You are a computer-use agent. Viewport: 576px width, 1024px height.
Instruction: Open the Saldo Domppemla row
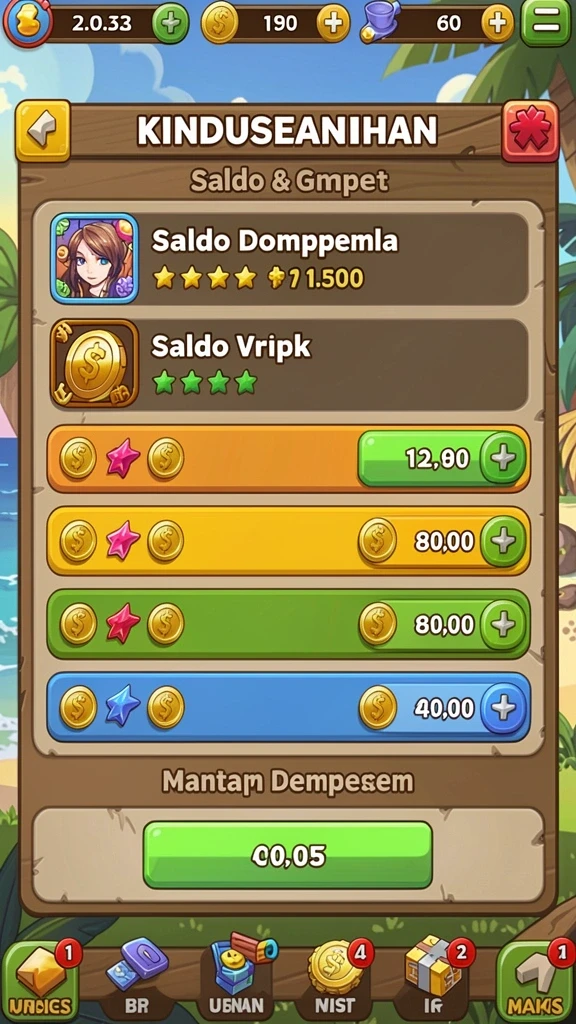point(289,259)
